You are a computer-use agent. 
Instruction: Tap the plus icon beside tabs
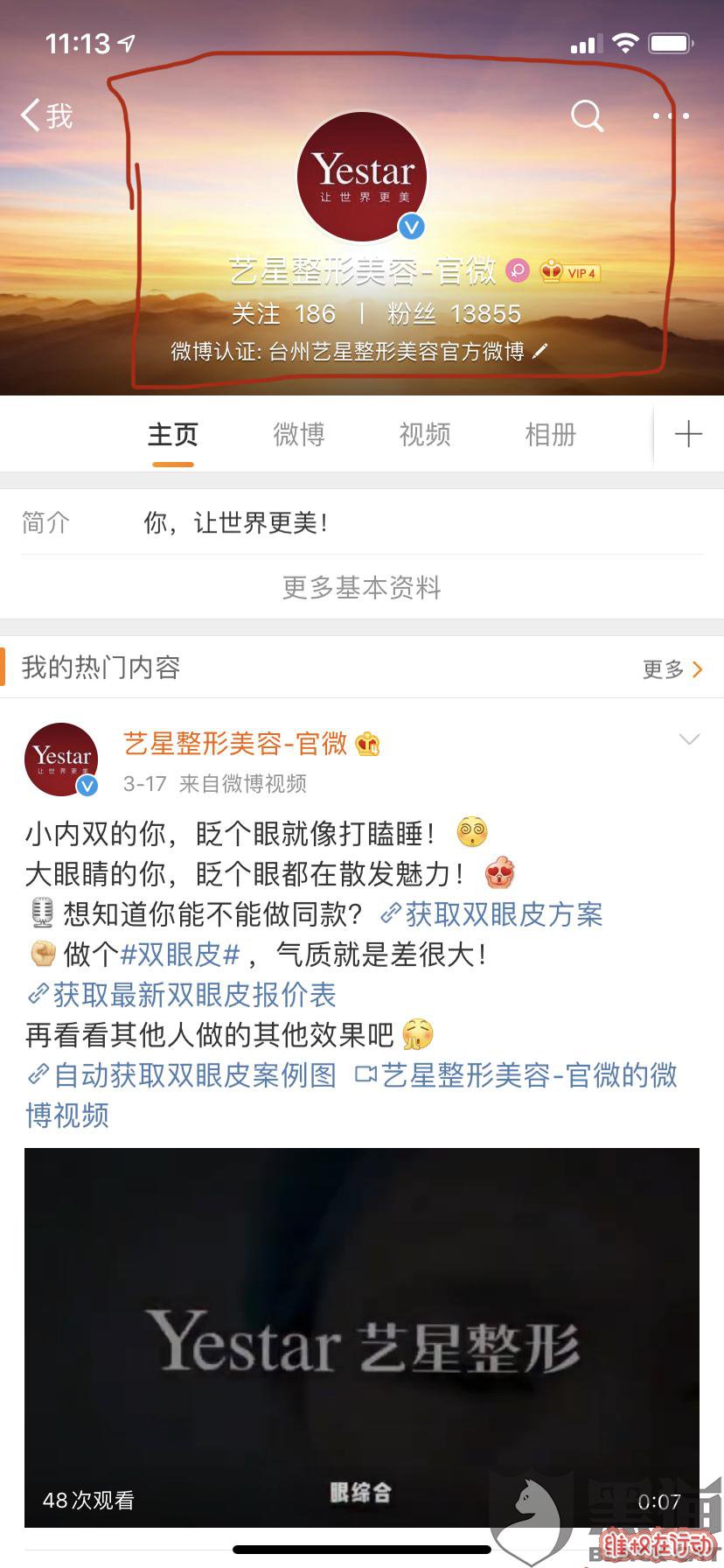click(x=688, y=434)
